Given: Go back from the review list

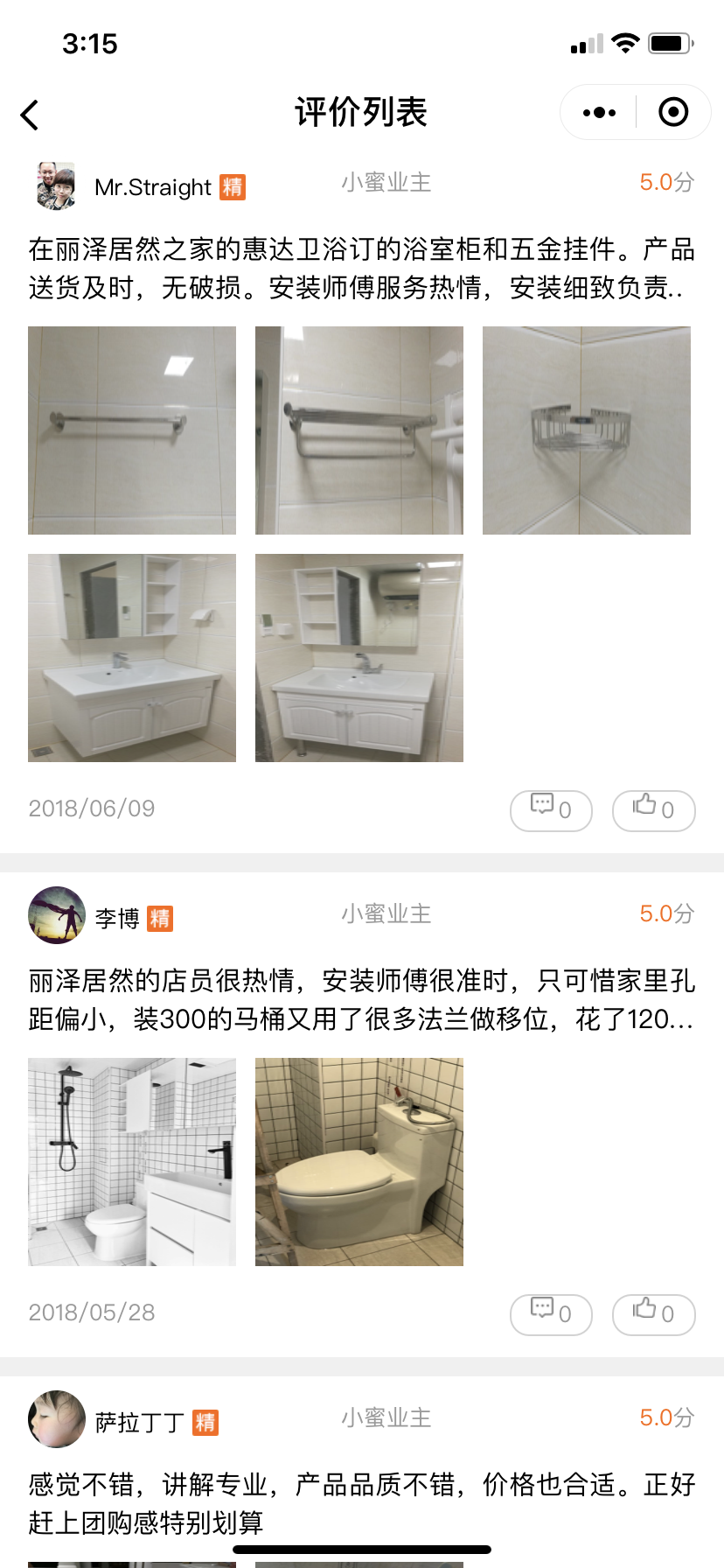Looking at the screenshot, I should click(x=30, y=115).
